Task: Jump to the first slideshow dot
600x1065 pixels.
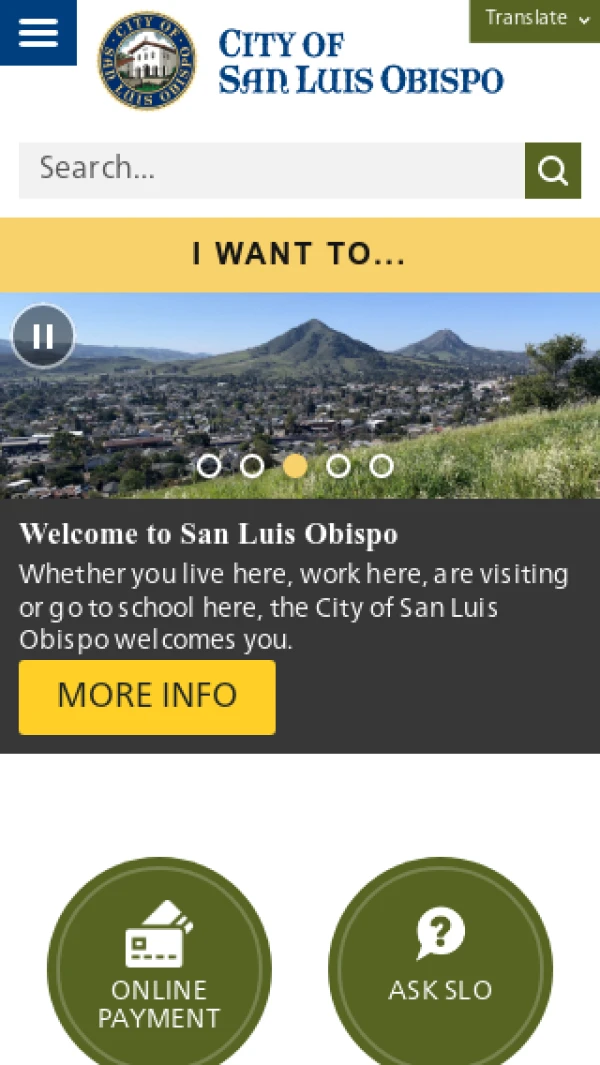Action: coord(209,466)
